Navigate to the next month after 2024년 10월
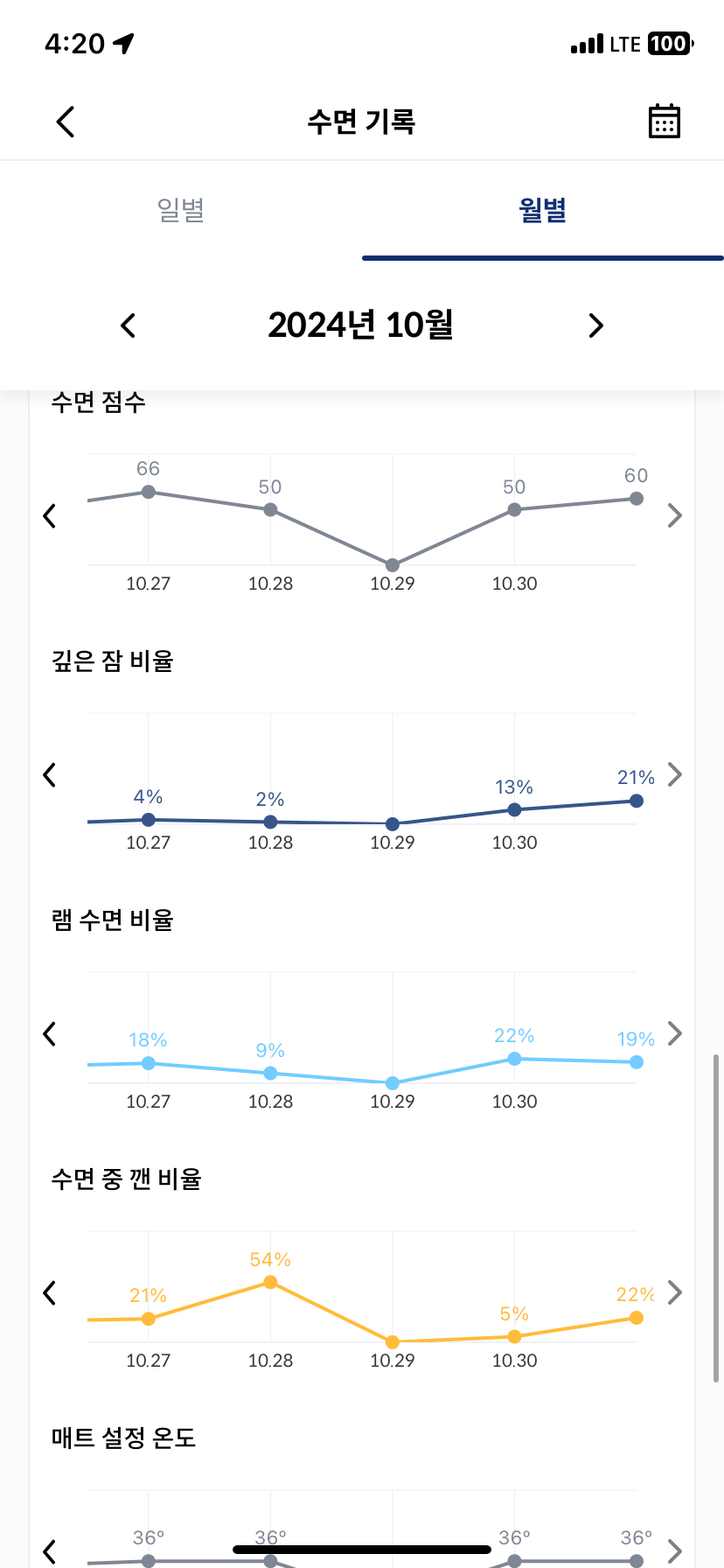Image resolution: width=724 pixels, height=1568 pixels. click(595, 325)
